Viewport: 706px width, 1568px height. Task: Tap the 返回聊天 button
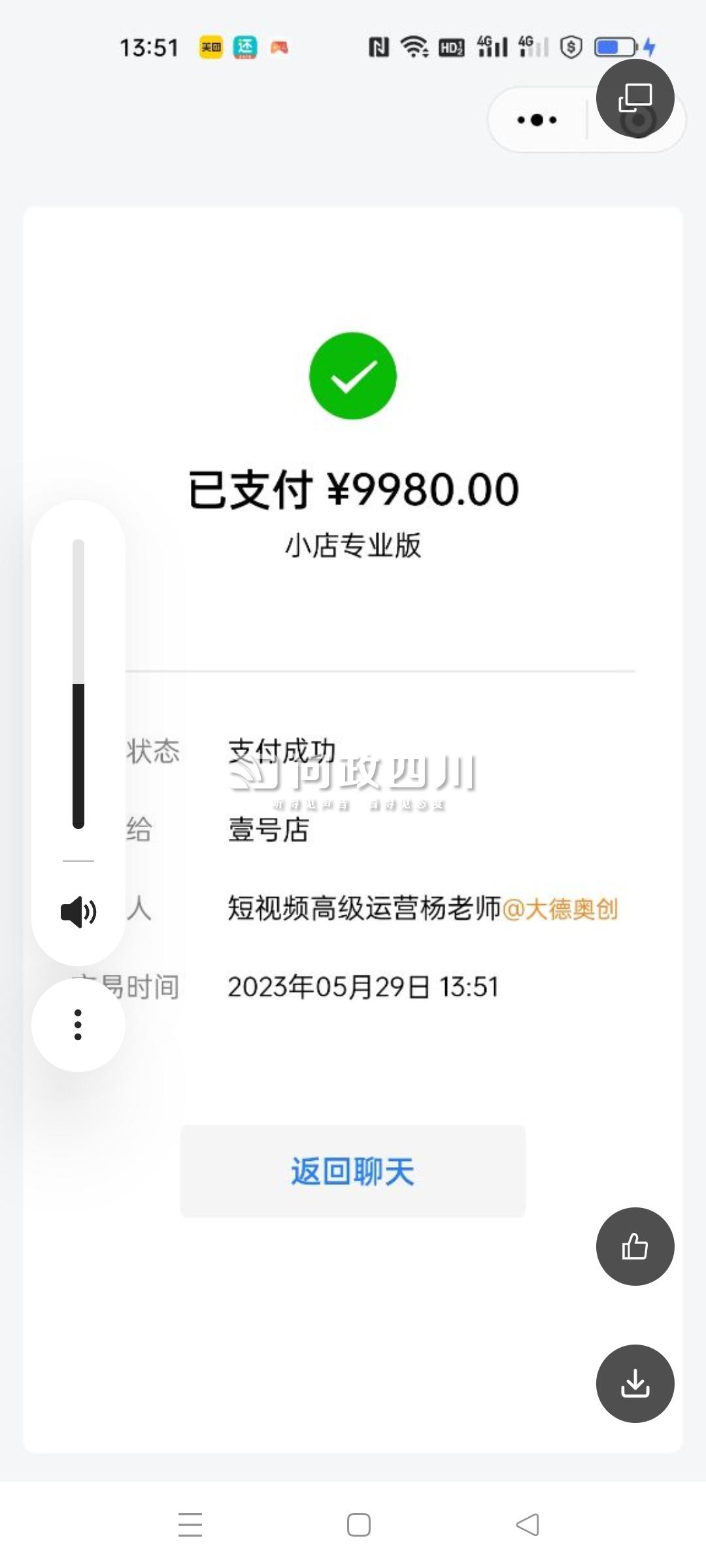353,1171
